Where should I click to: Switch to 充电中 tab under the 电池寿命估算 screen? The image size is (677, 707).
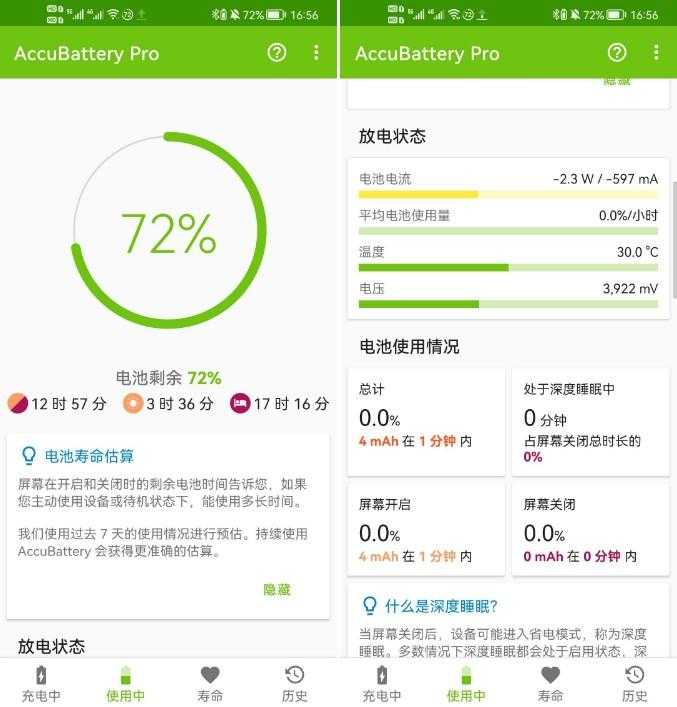pos(41,683)
